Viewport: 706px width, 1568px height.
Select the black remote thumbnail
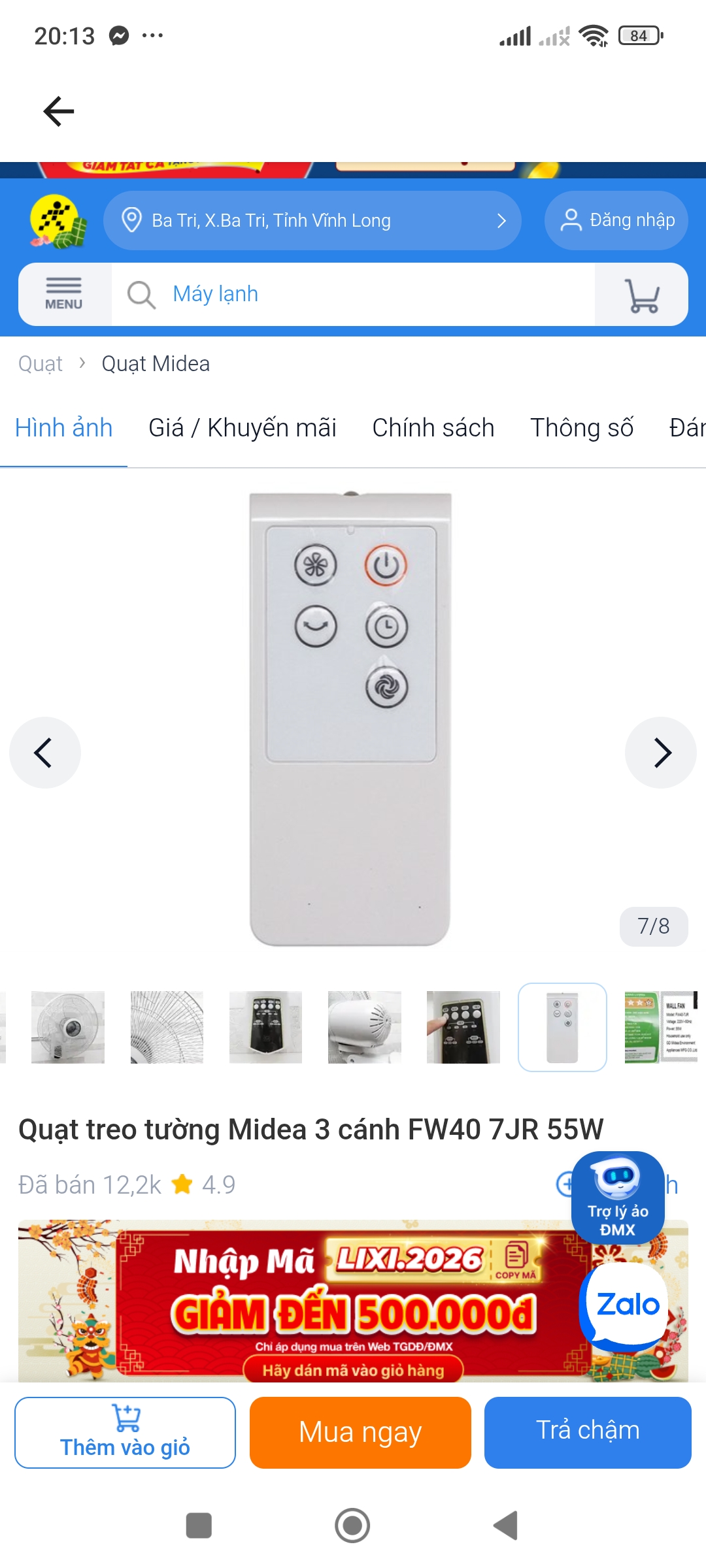[265, 1027]
